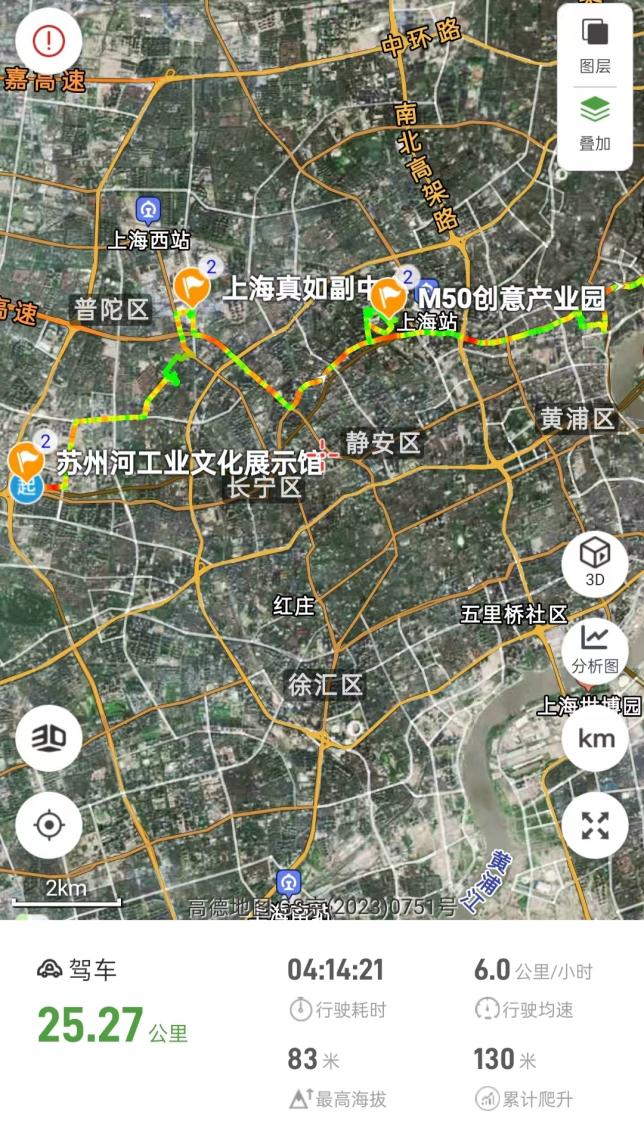
Task: Open the 图层 layers selector
Action: pyautogui.click(x=595, y=45)
